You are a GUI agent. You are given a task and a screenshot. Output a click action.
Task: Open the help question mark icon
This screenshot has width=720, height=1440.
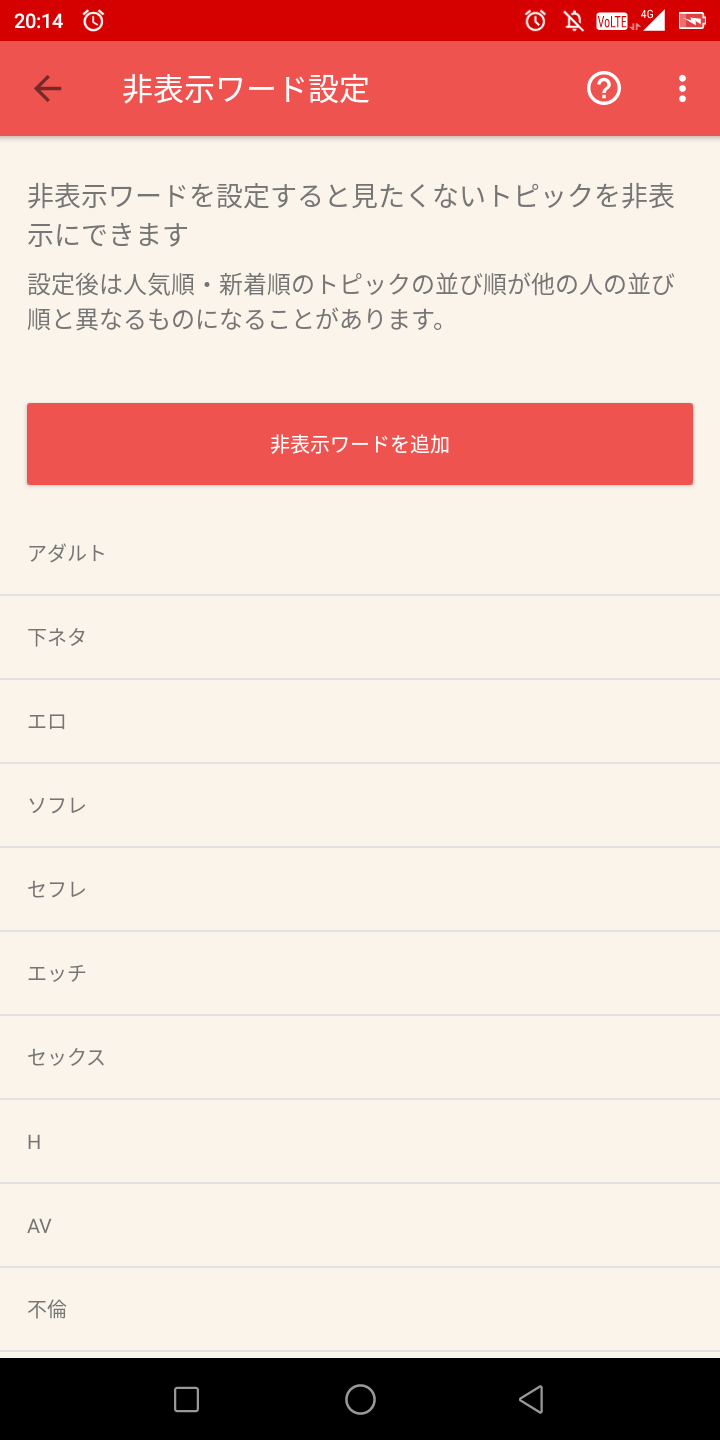(x=603, y=89)
